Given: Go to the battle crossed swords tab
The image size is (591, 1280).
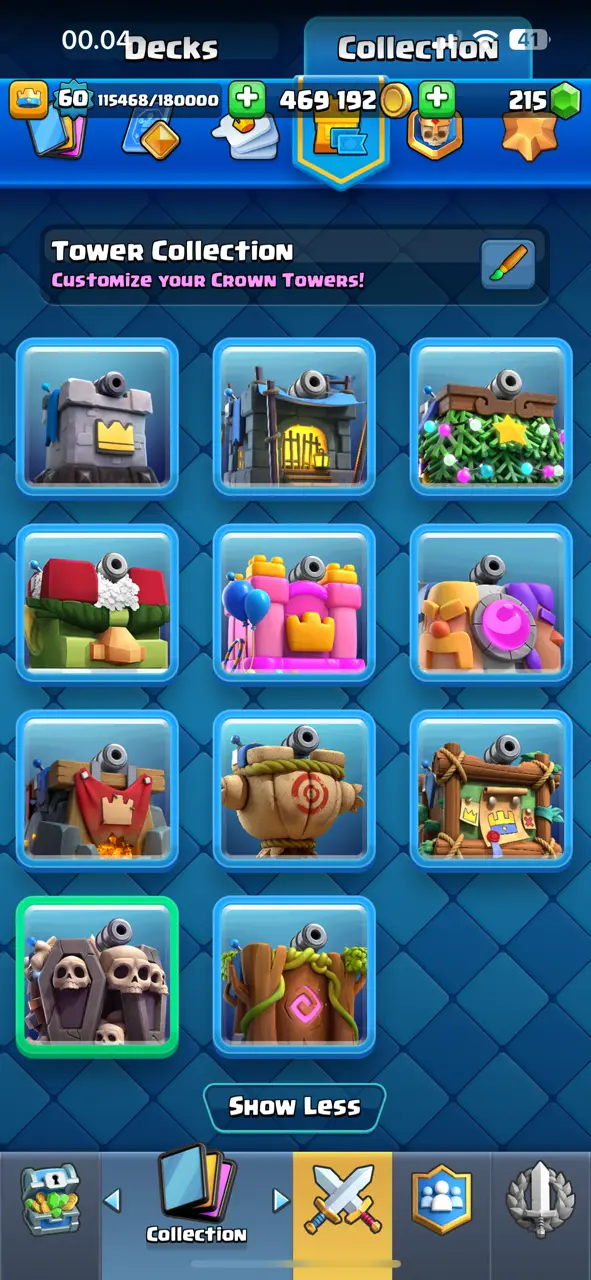Looking at the screenshot, I should (342, 1200).
